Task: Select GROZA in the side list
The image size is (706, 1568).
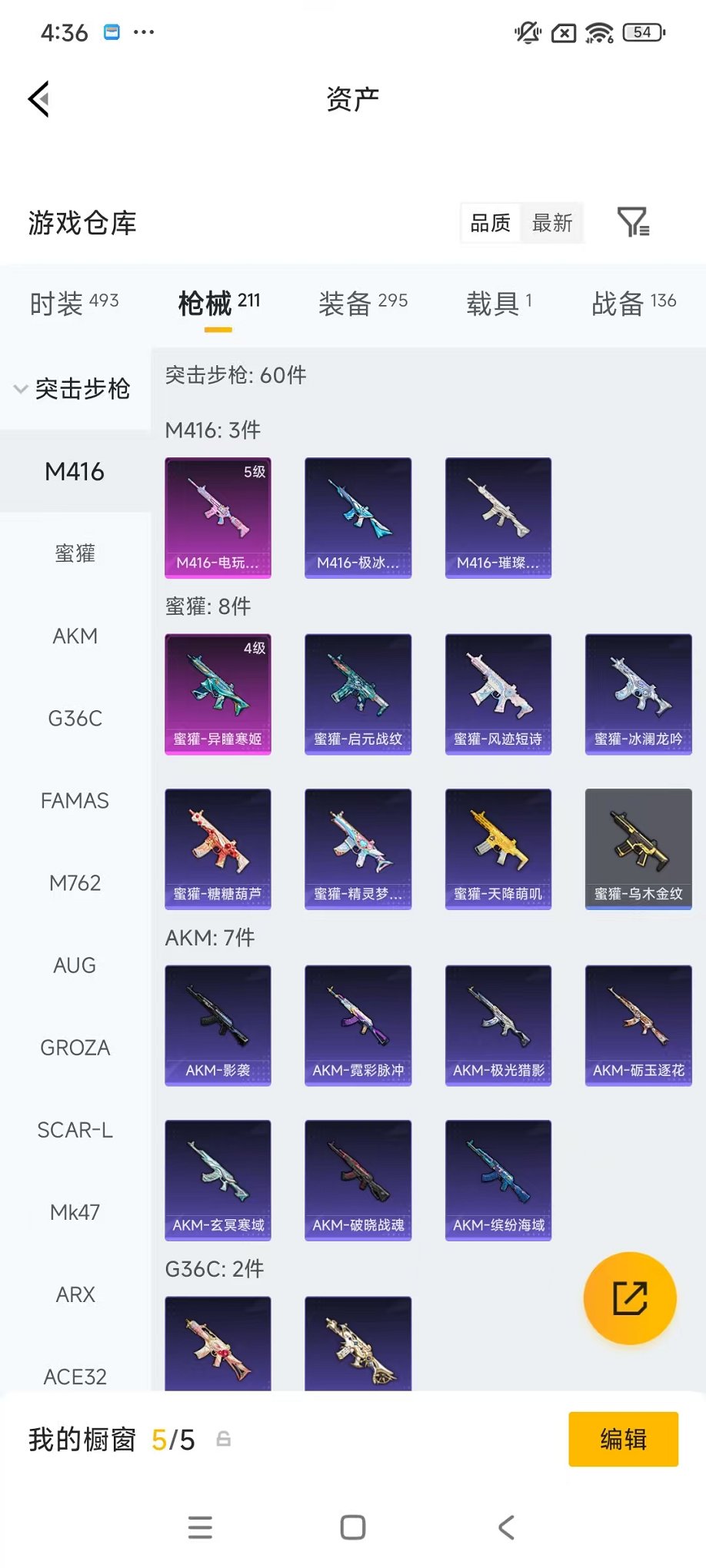Action: [x=75, y=1048]
